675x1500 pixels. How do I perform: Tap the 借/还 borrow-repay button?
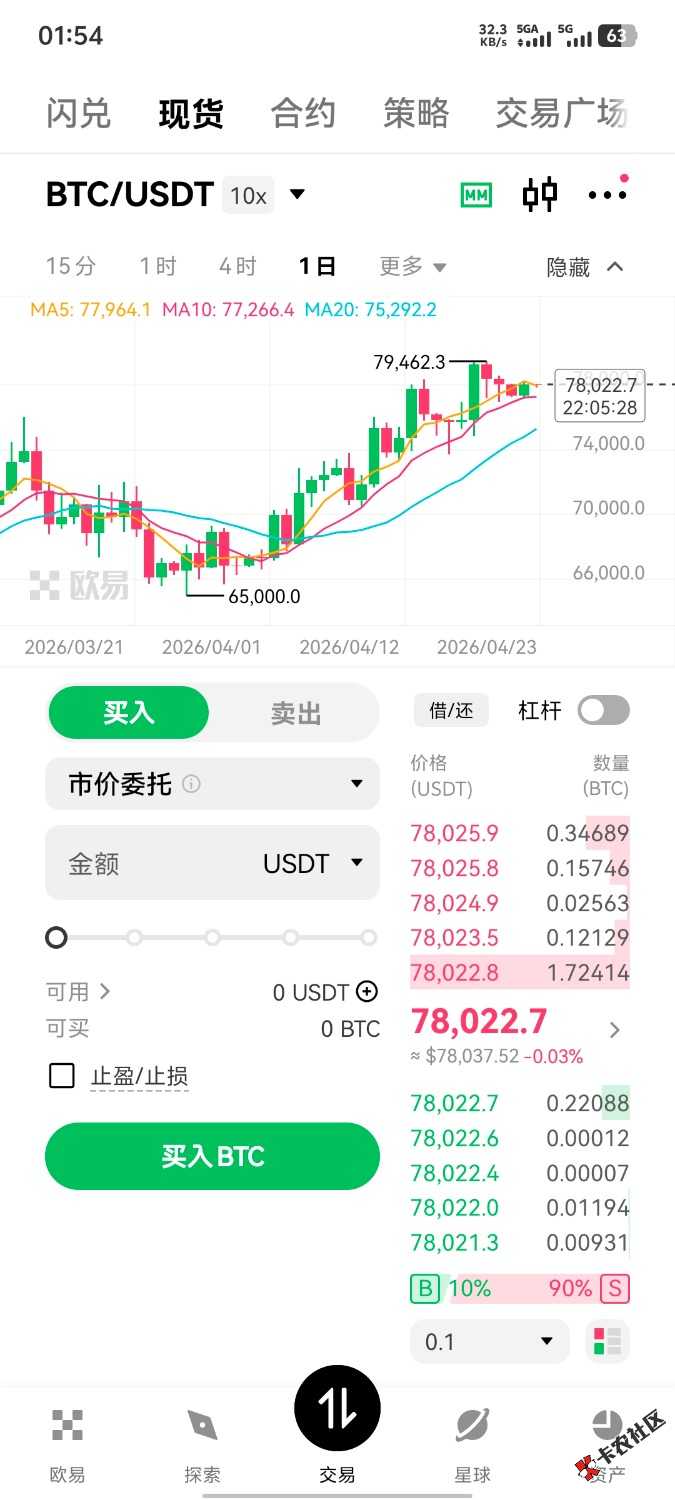pos(451,711)
